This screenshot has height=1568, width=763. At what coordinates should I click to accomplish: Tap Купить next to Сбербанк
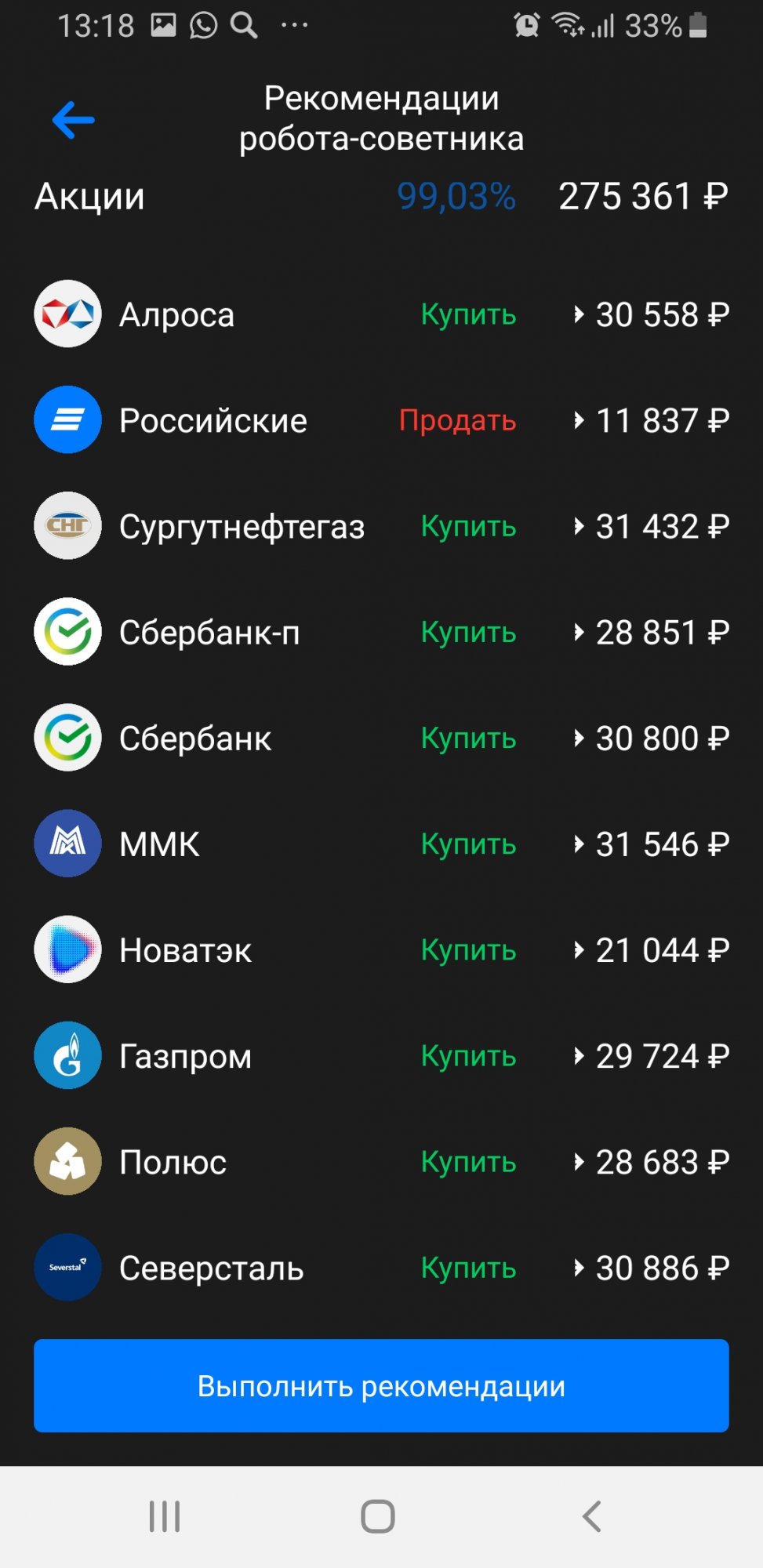467,739
